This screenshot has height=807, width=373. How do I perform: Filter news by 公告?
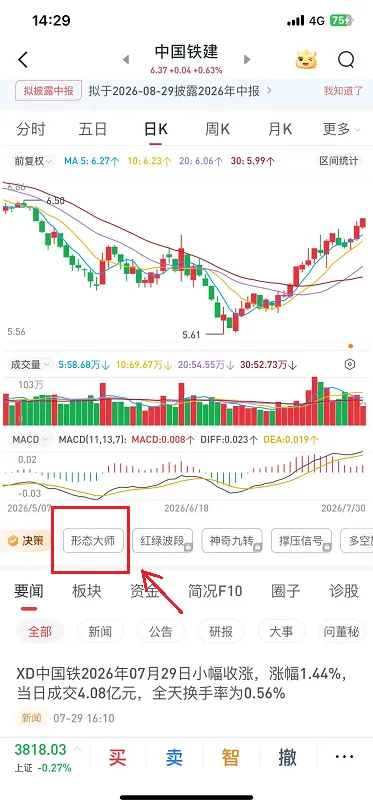point(161,631)
